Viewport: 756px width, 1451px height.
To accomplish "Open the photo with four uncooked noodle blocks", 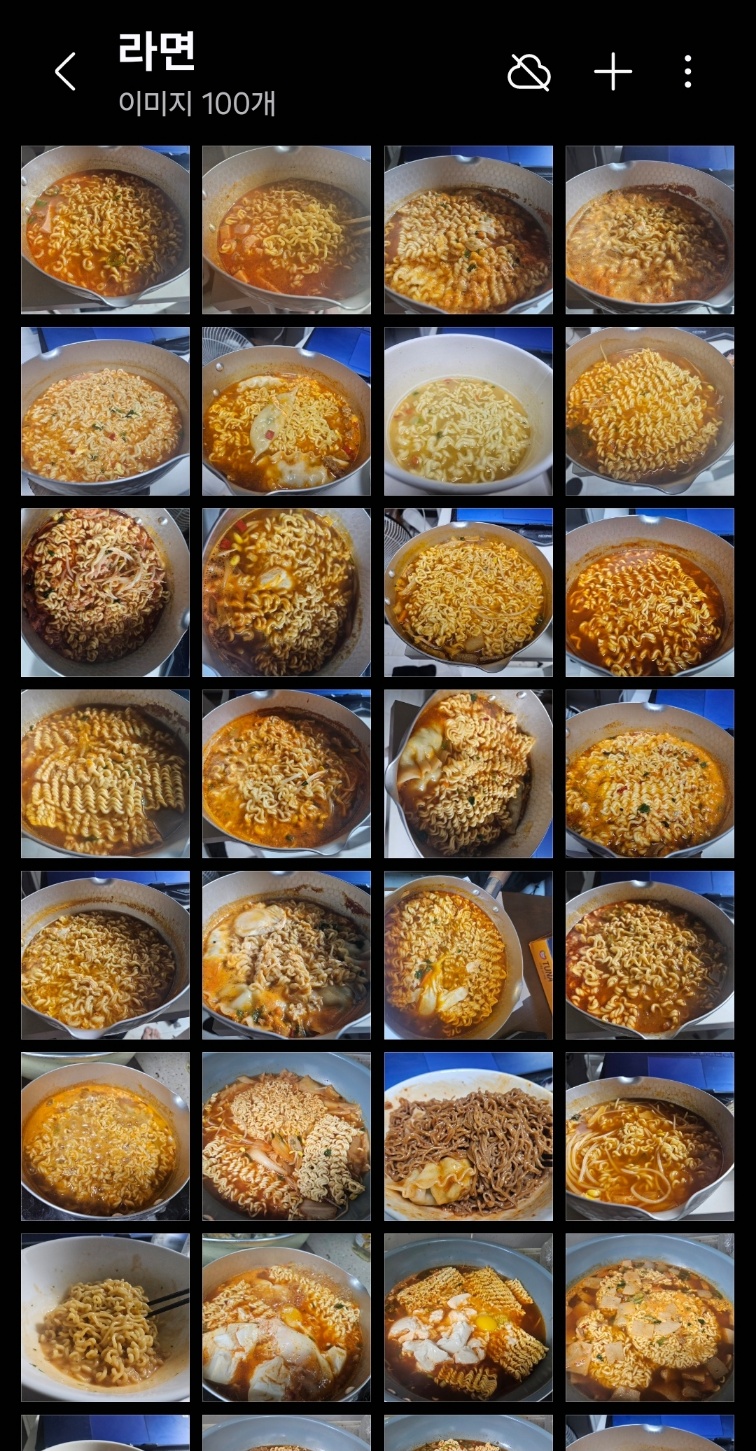I will [x=468, y=1317].
